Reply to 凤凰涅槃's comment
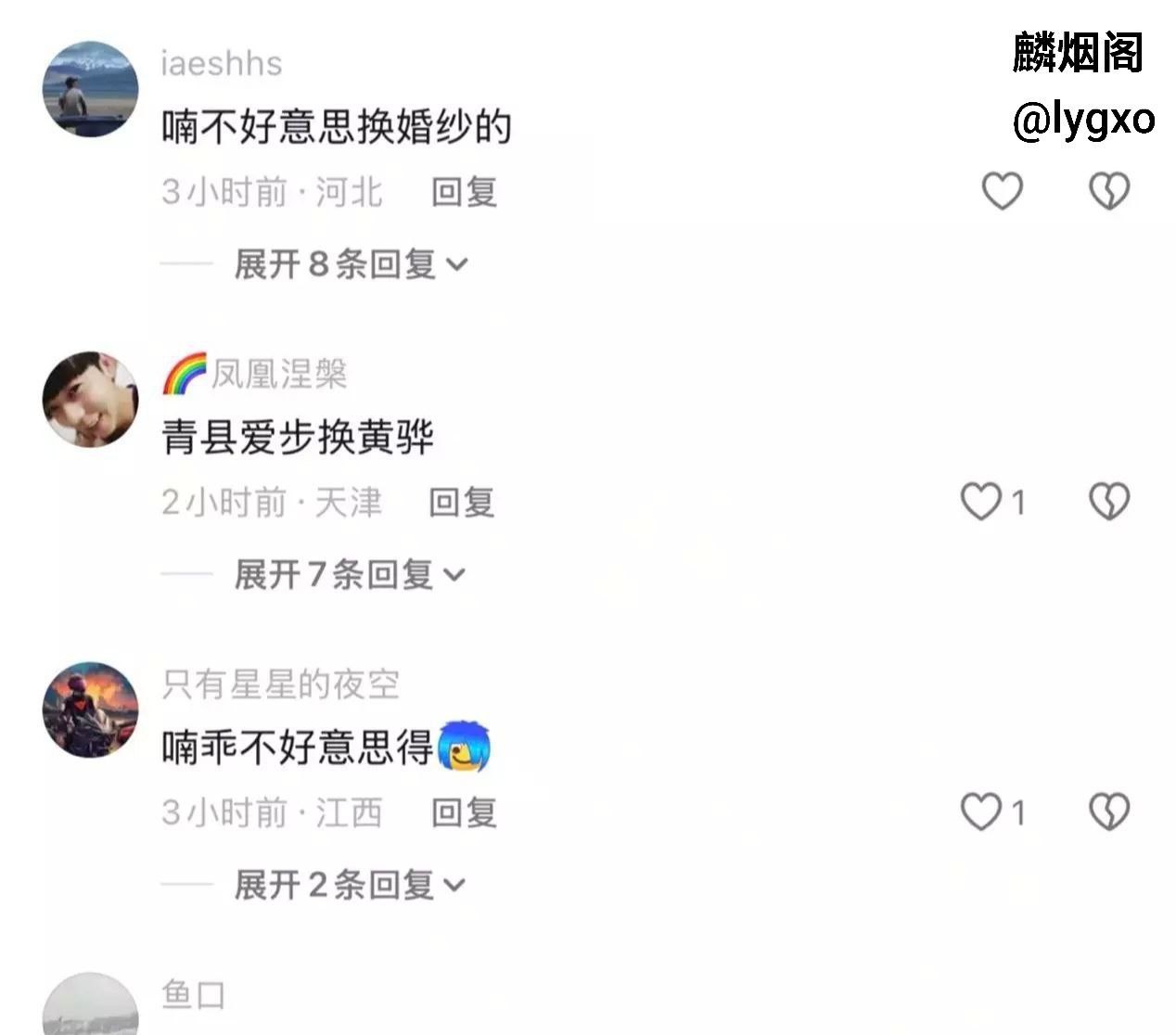 [x=462, y=503]
